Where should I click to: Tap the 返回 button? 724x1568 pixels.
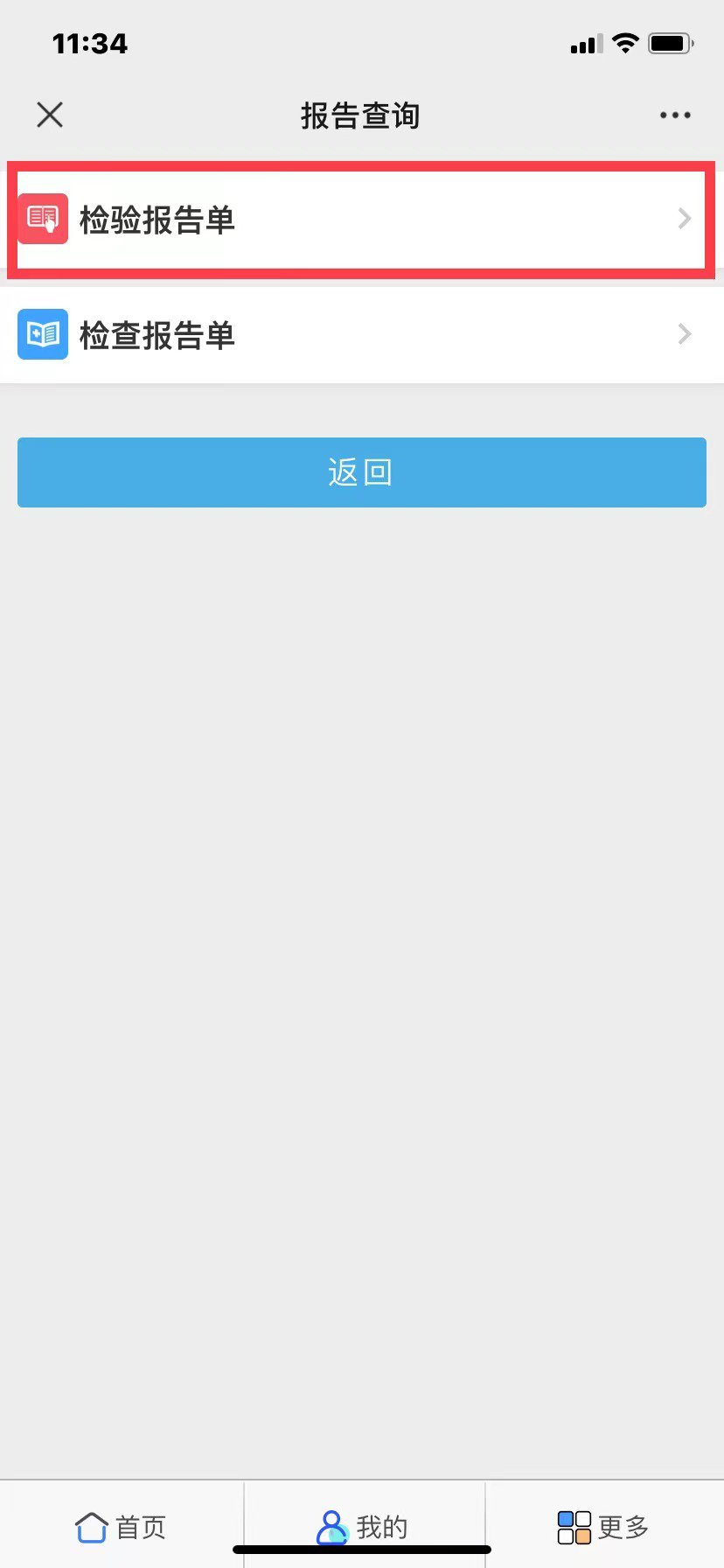tap(361, 472)
